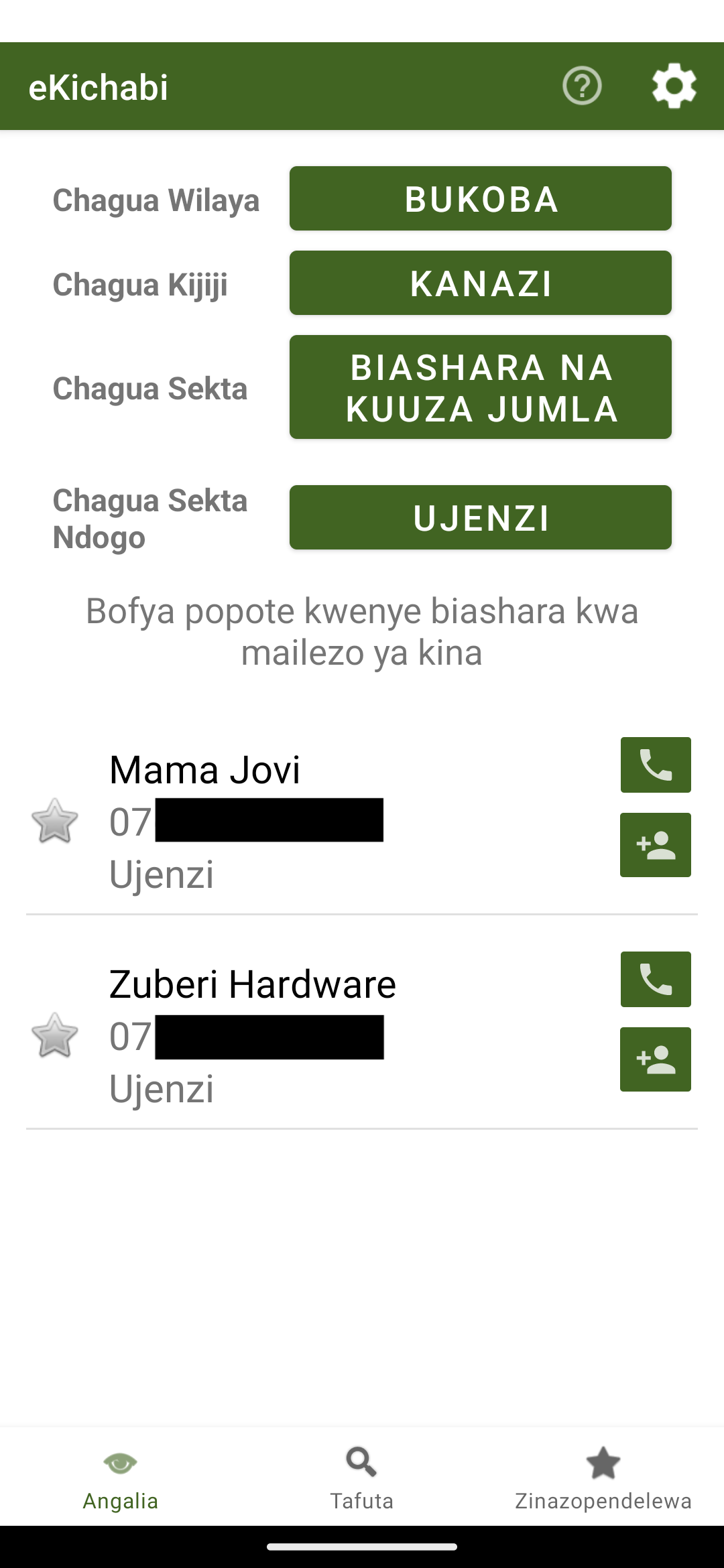The height and width of the screenshot is (1568, 724).
Task: Call Zuberi Hardware
Action: click(655, 979)
